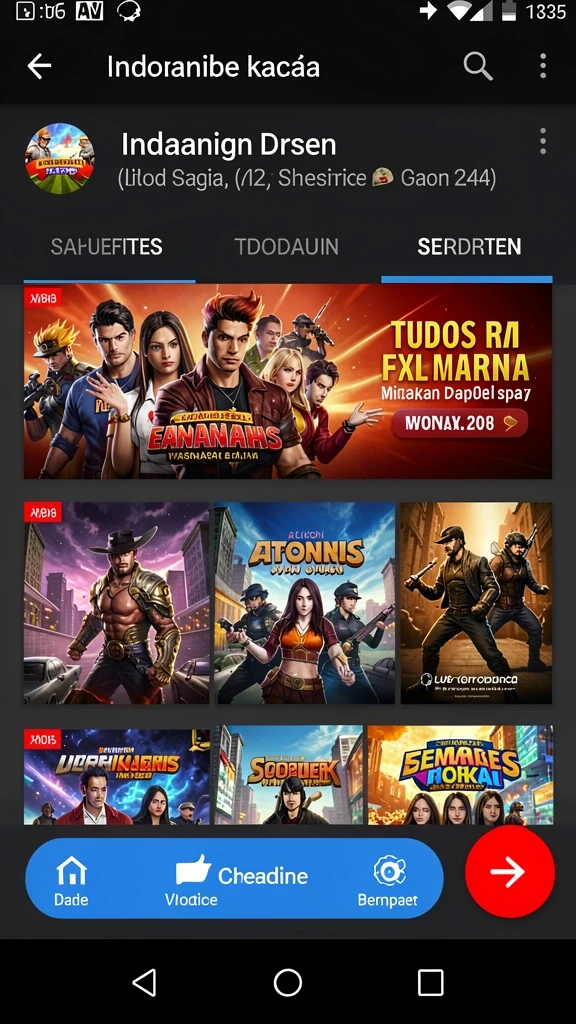Open recent apps from navigation bar
The image size is (576, 1024).
click(430, 982)
